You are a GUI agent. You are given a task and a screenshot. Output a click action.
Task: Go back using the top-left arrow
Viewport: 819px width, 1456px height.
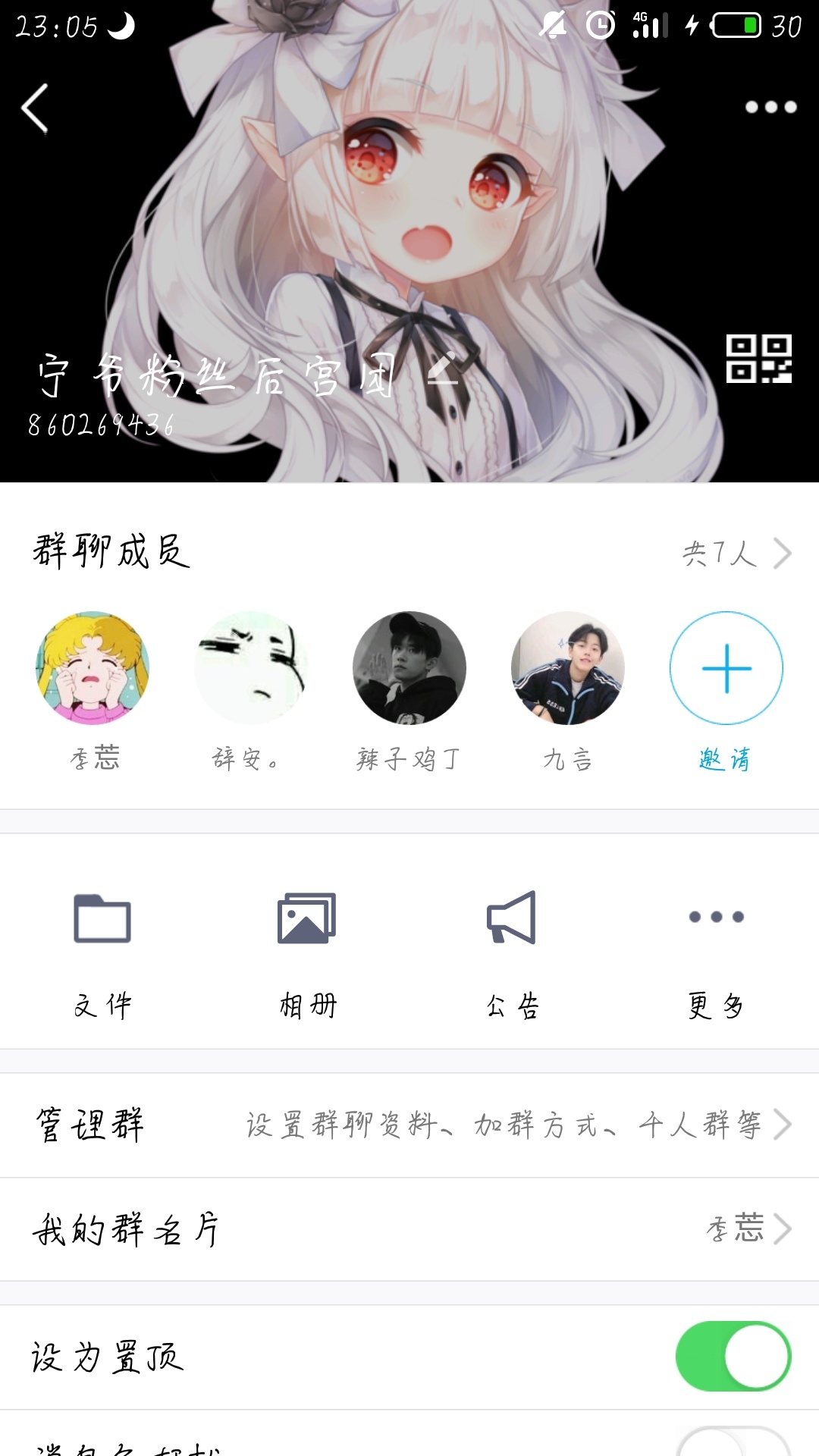(35, 108)
